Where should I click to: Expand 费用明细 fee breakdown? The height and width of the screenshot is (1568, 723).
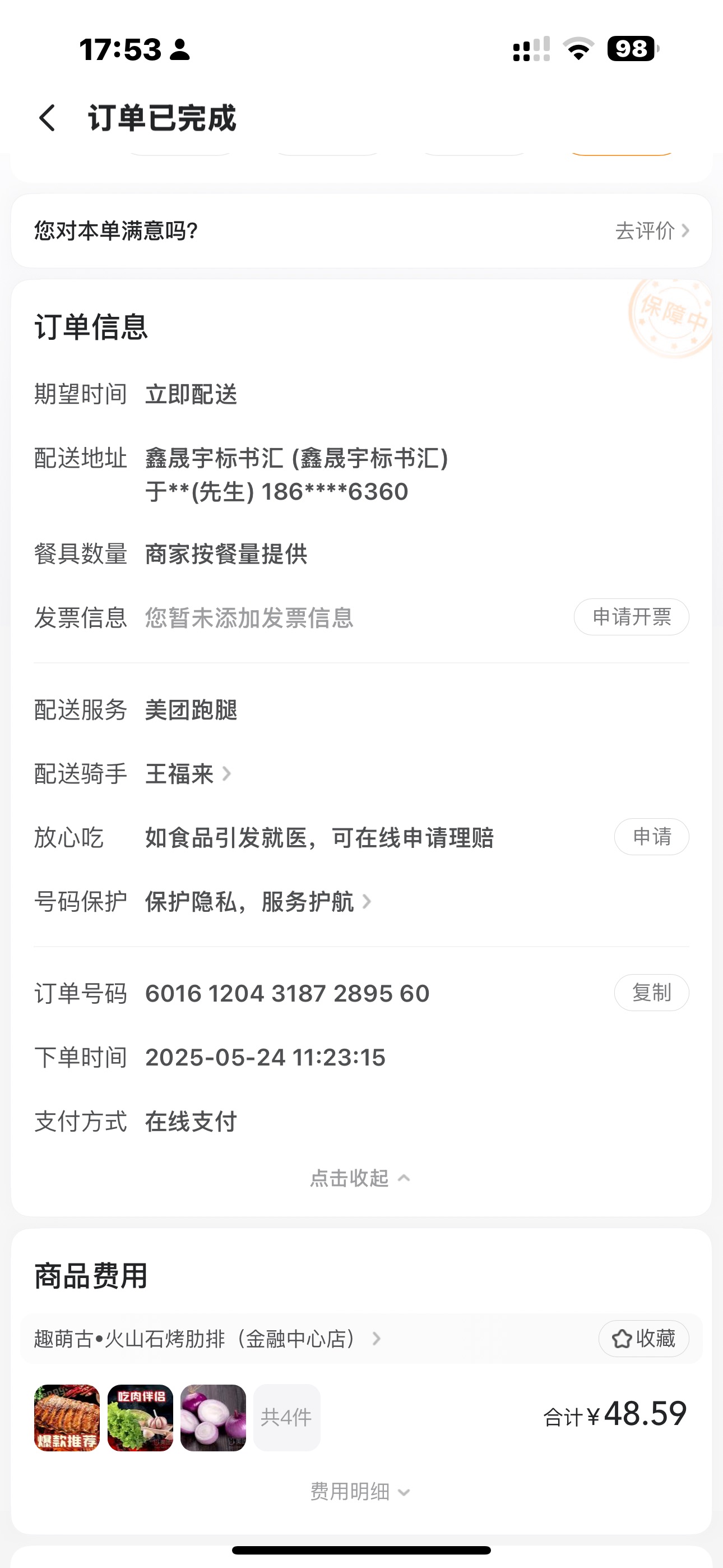click(360, 1492)
